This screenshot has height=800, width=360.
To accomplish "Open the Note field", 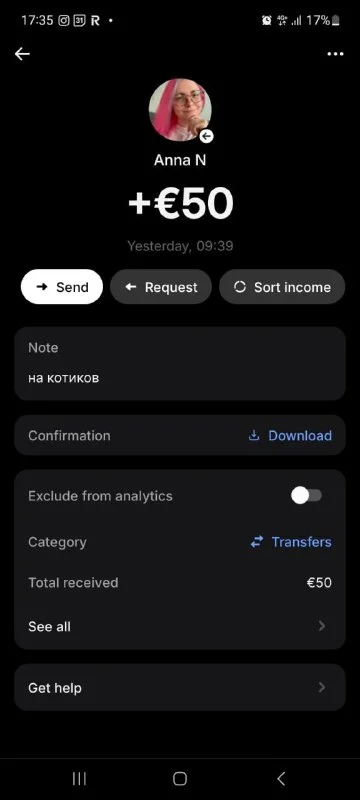I will click(x=179, y=364).
